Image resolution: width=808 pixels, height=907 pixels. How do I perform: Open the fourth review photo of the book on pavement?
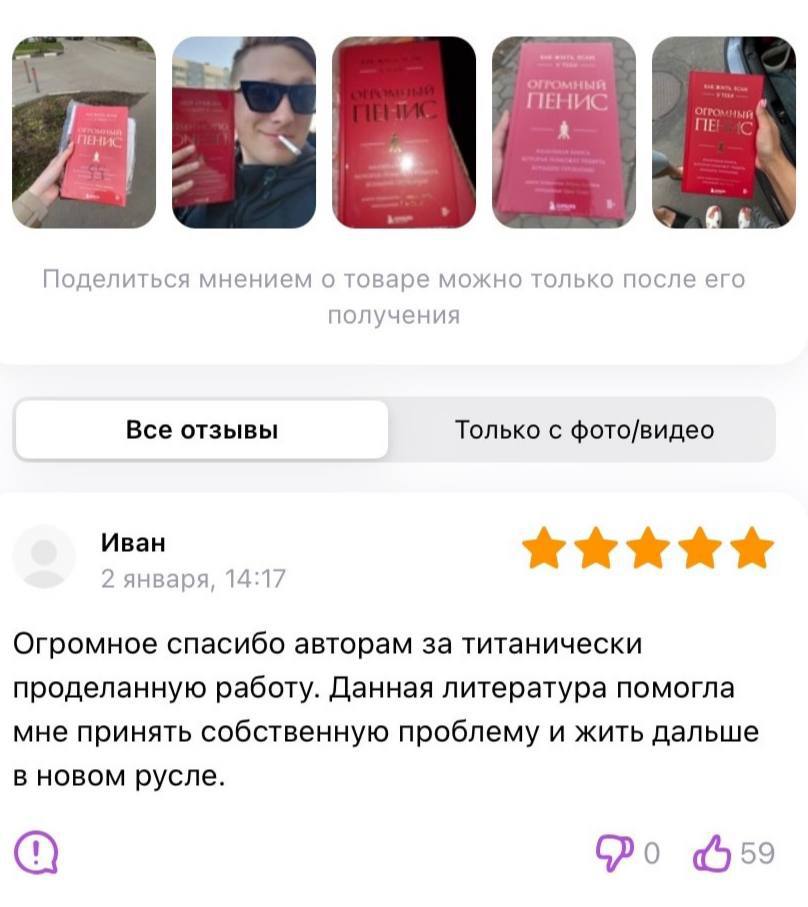point(564,133)
